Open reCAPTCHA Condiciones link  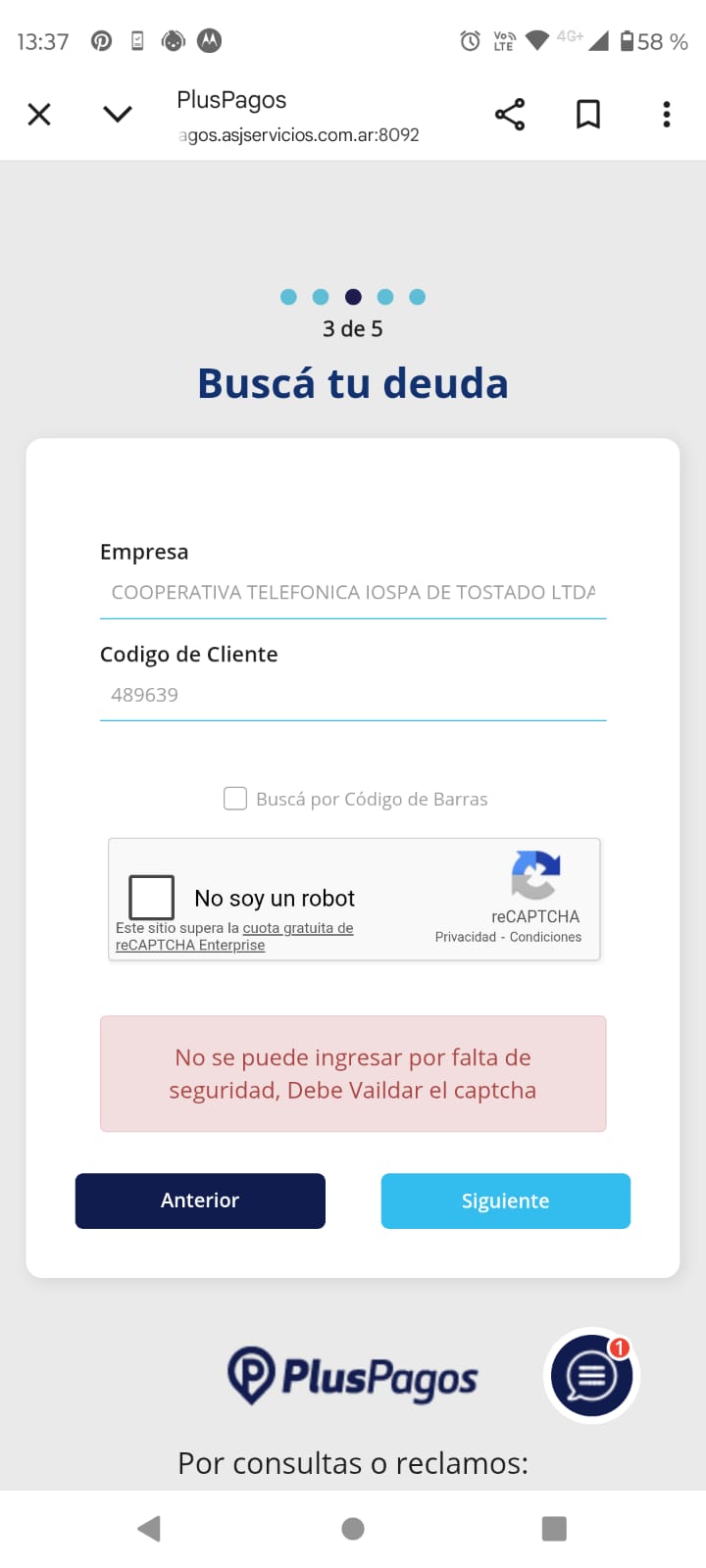[545, 937]
